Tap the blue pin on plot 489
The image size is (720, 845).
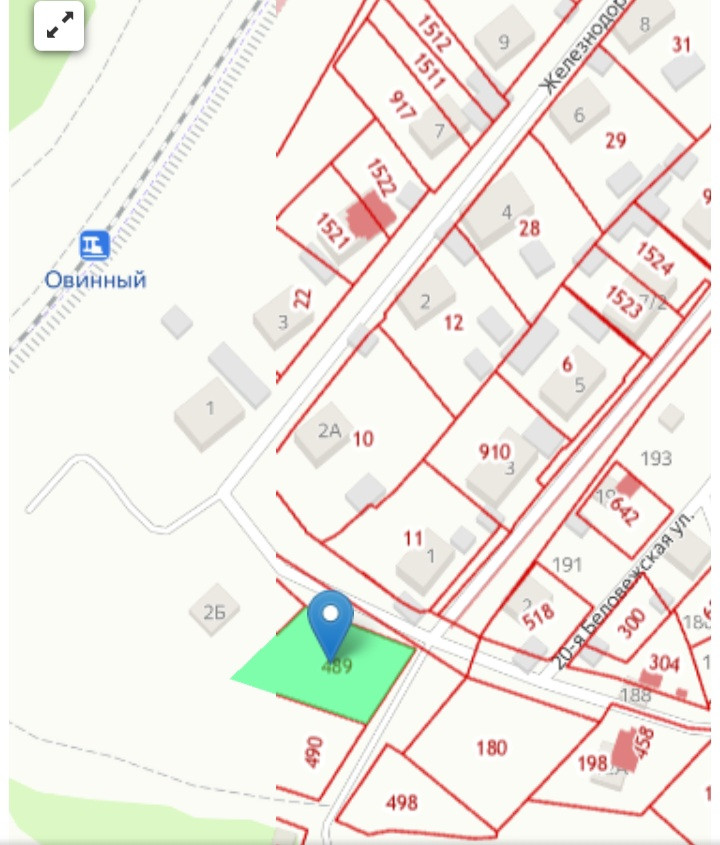pyautogui.click(x=330, y=619)
